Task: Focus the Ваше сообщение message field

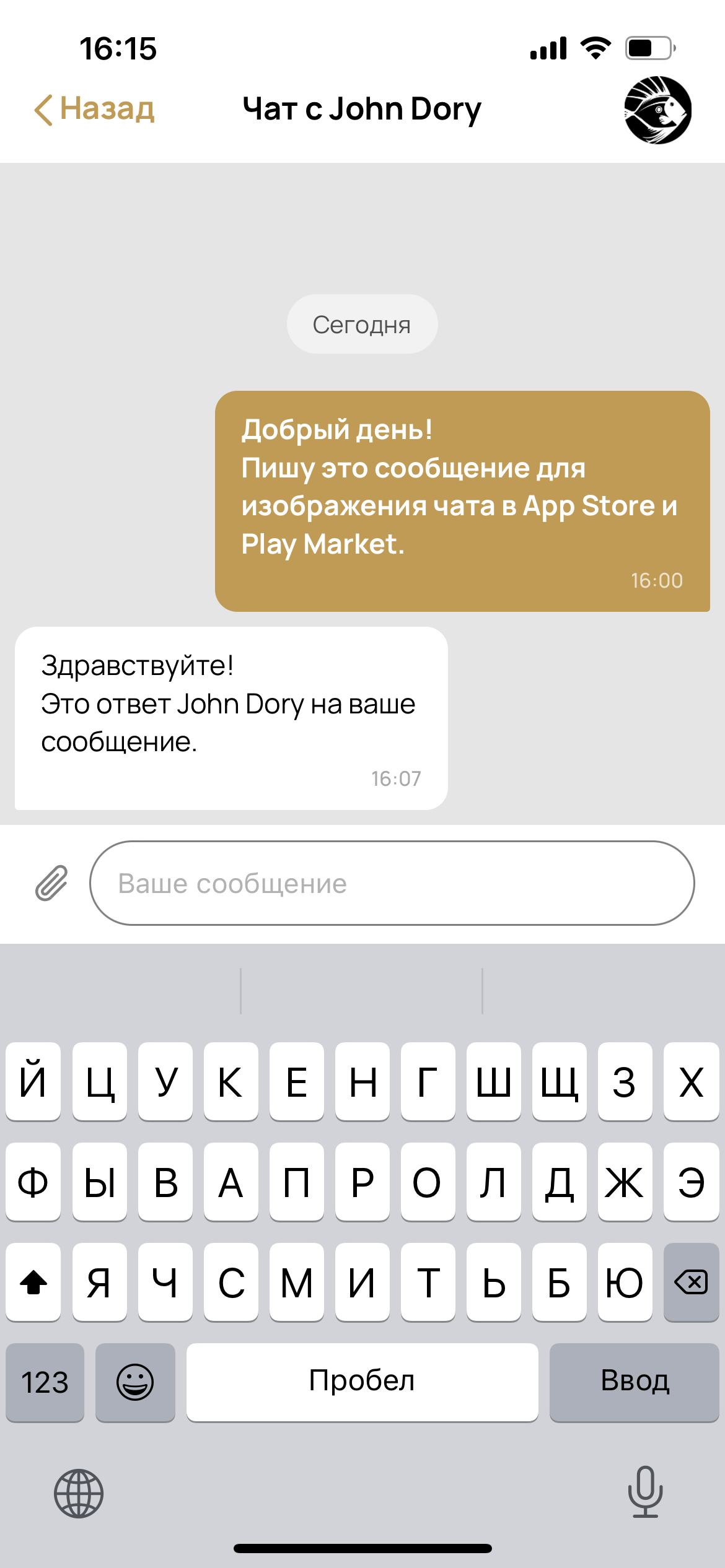Action: (392, 883)
